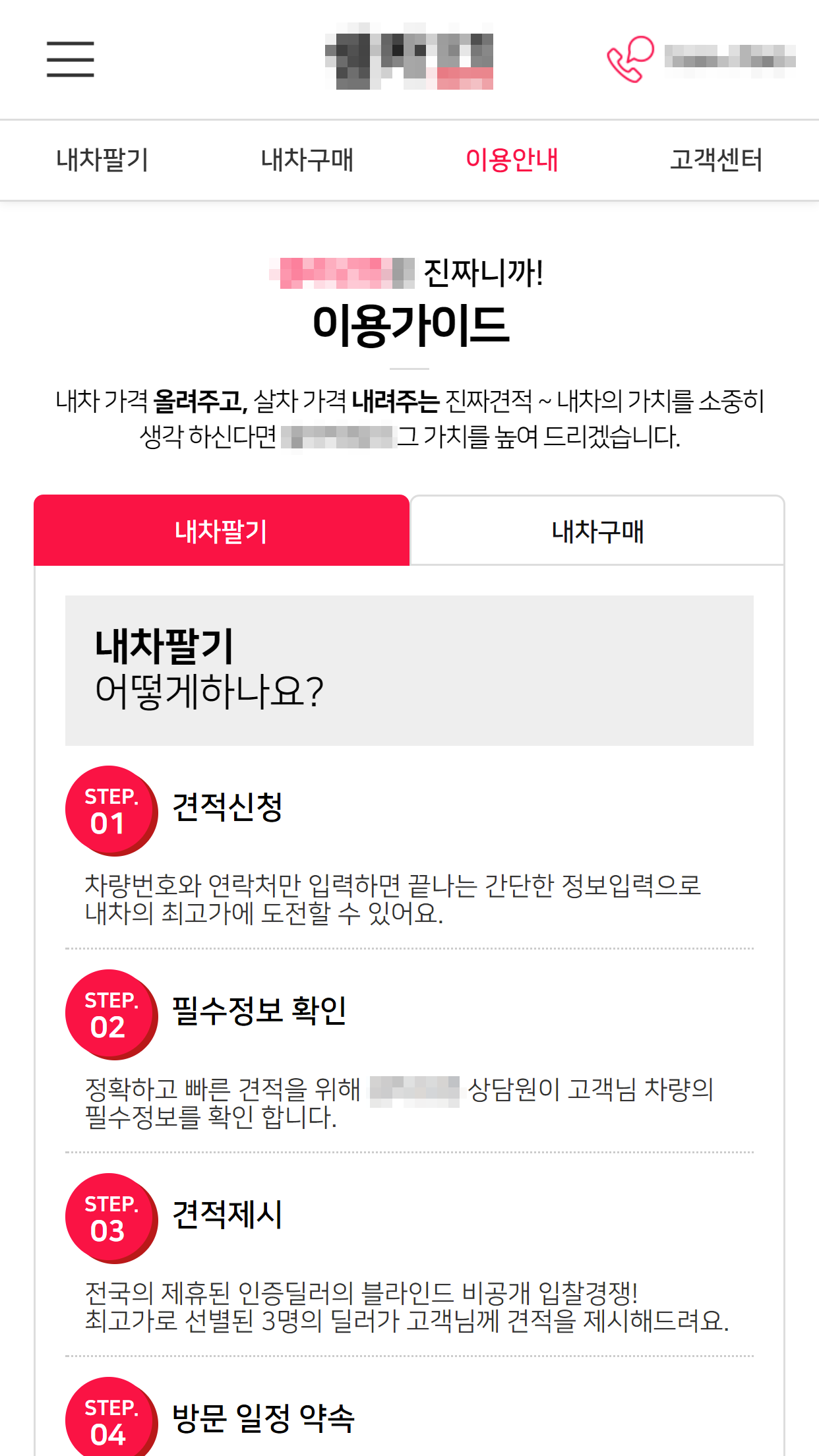Screen dimensions: 819x1456
Task: Open the 고객센터 menu item
Action: tap(716, 160)
